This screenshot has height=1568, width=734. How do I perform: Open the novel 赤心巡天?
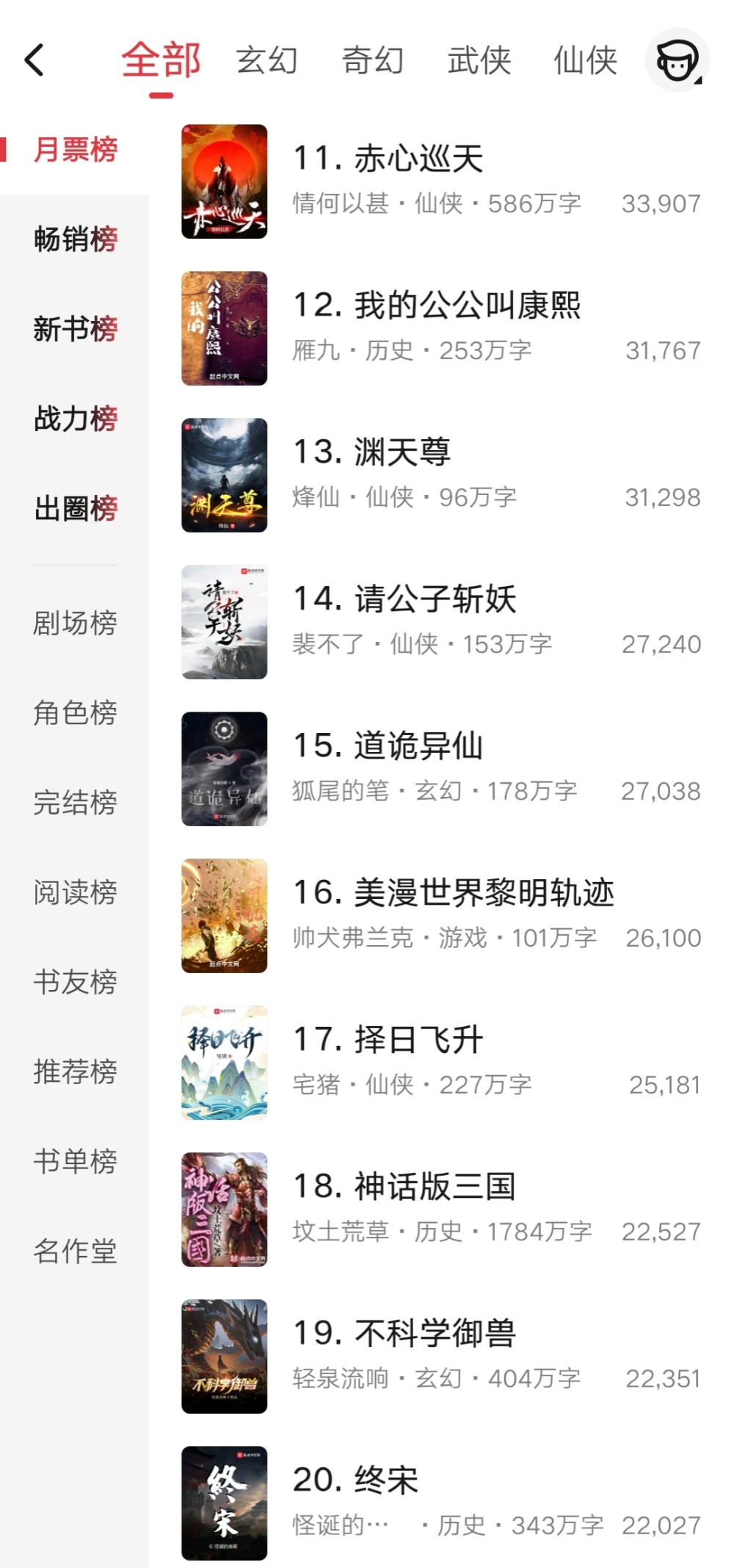coord(418,159)
